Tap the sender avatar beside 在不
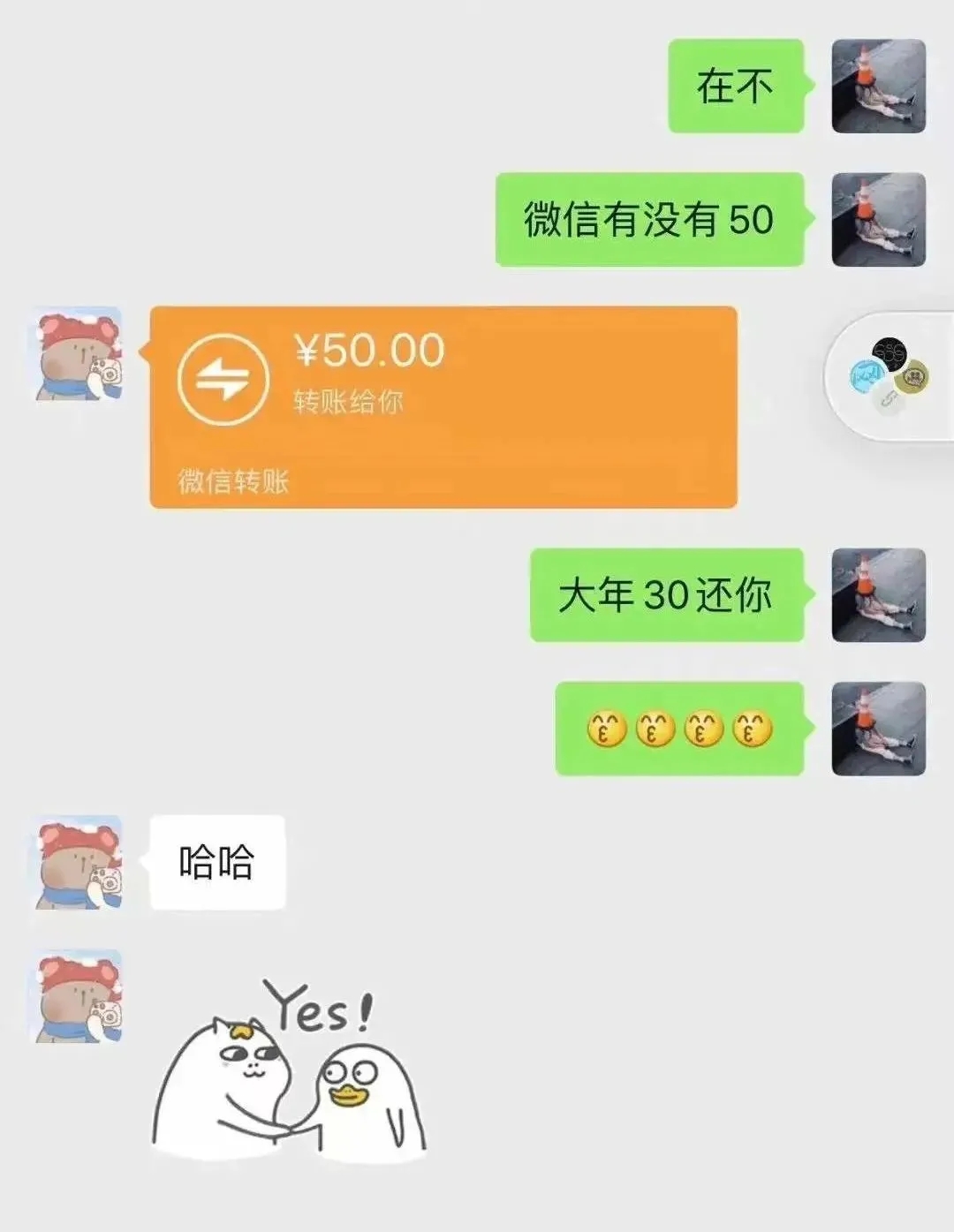 [878, 87]
